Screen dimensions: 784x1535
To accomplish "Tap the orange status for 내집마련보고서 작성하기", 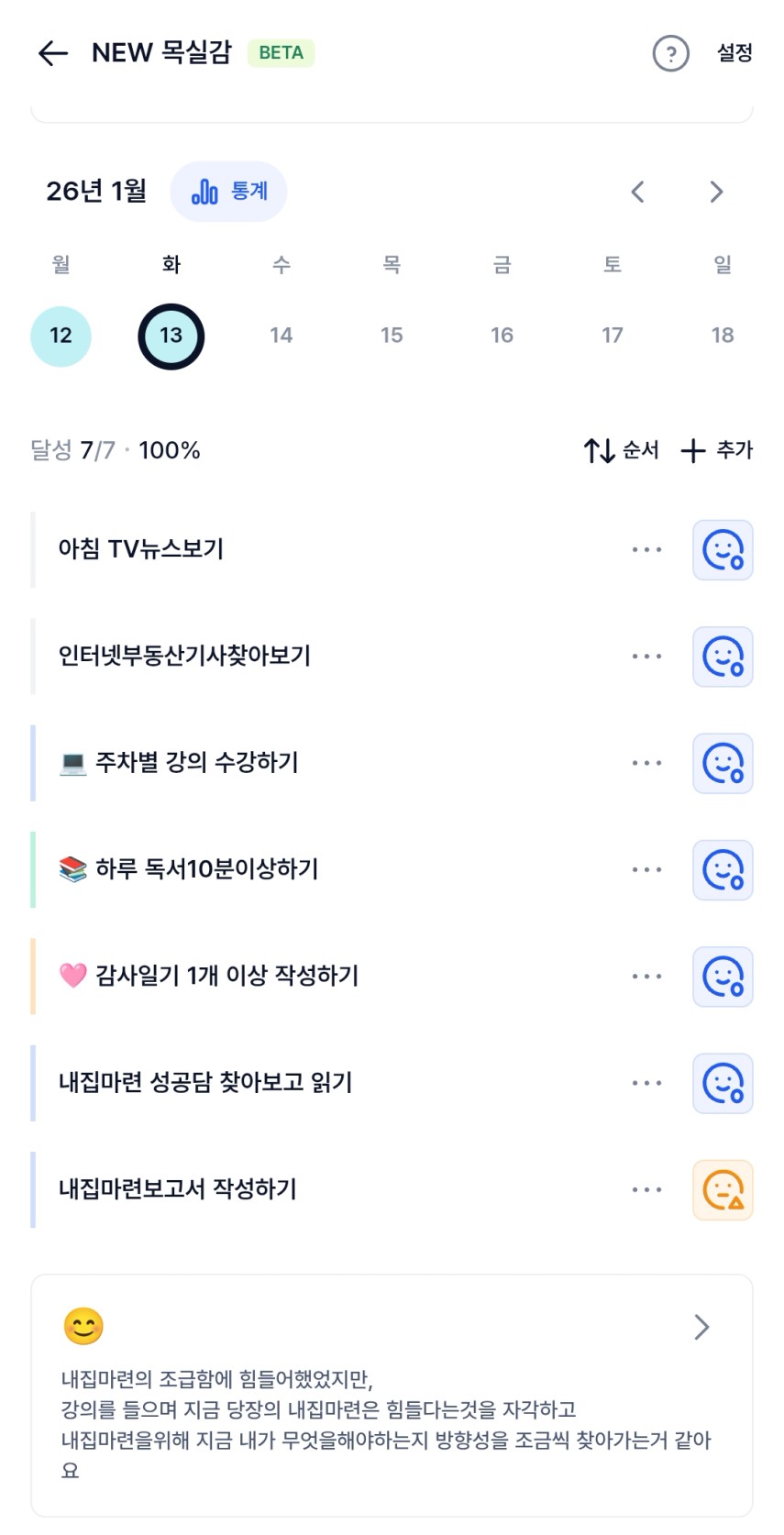I will coord(723,1190).
